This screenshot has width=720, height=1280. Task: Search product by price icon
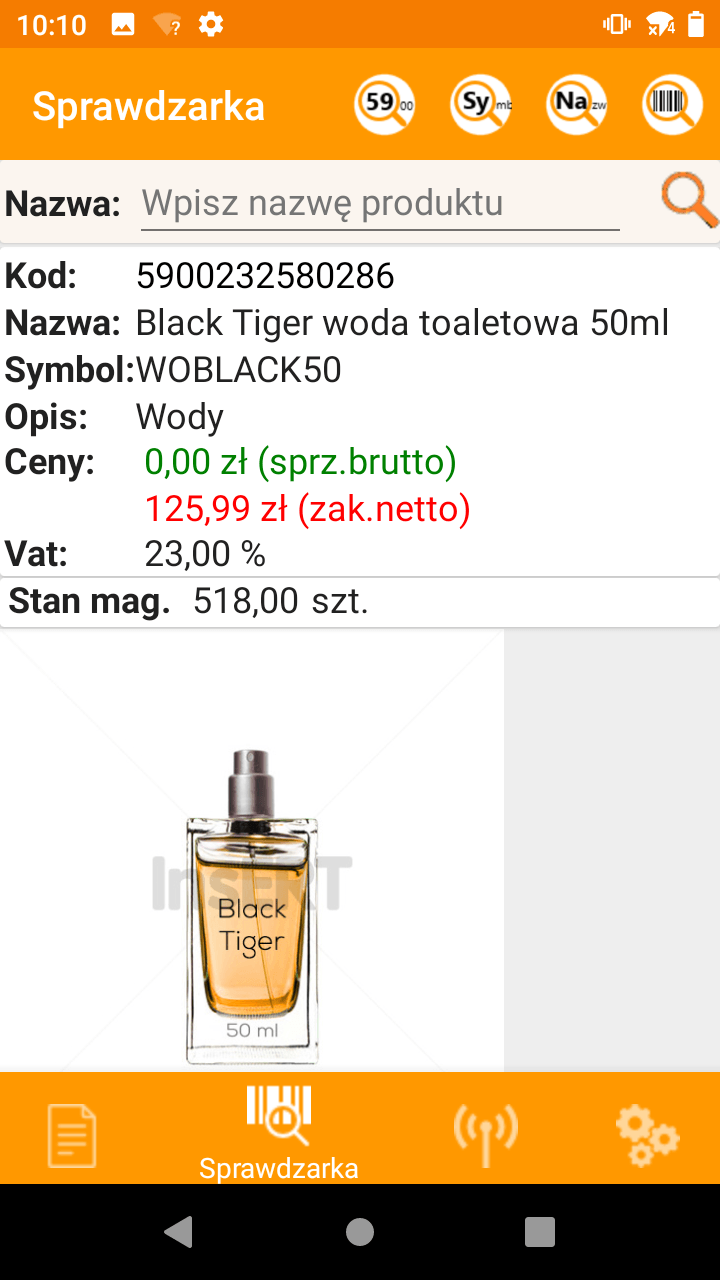click(385, 104)
